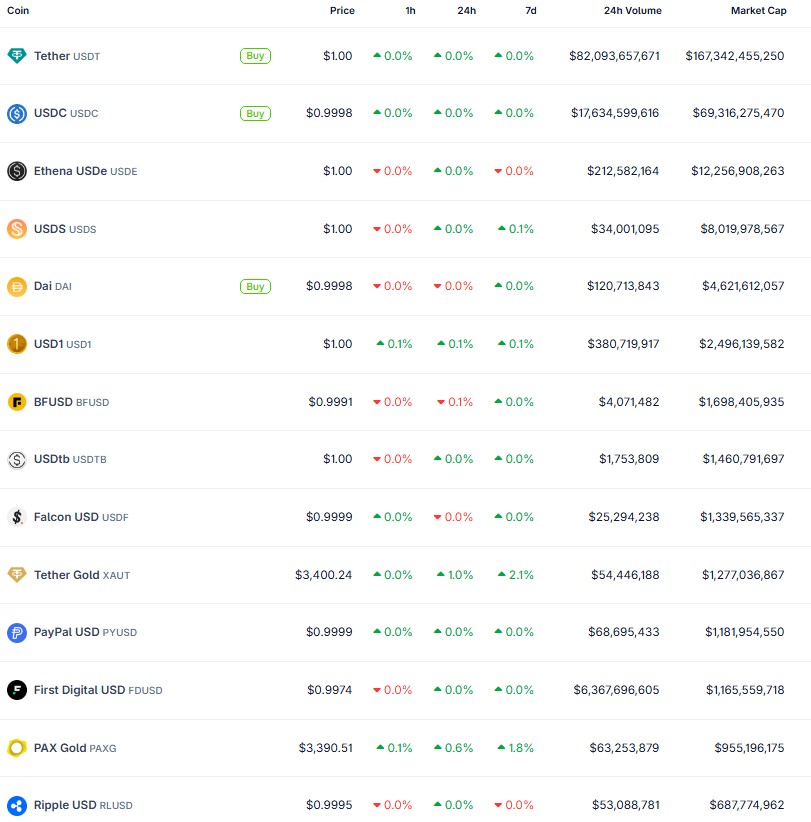This screenshot has height=822, width=811.
Task: Open the PAX Gold coin row
Action: click(x=405, y=748)
